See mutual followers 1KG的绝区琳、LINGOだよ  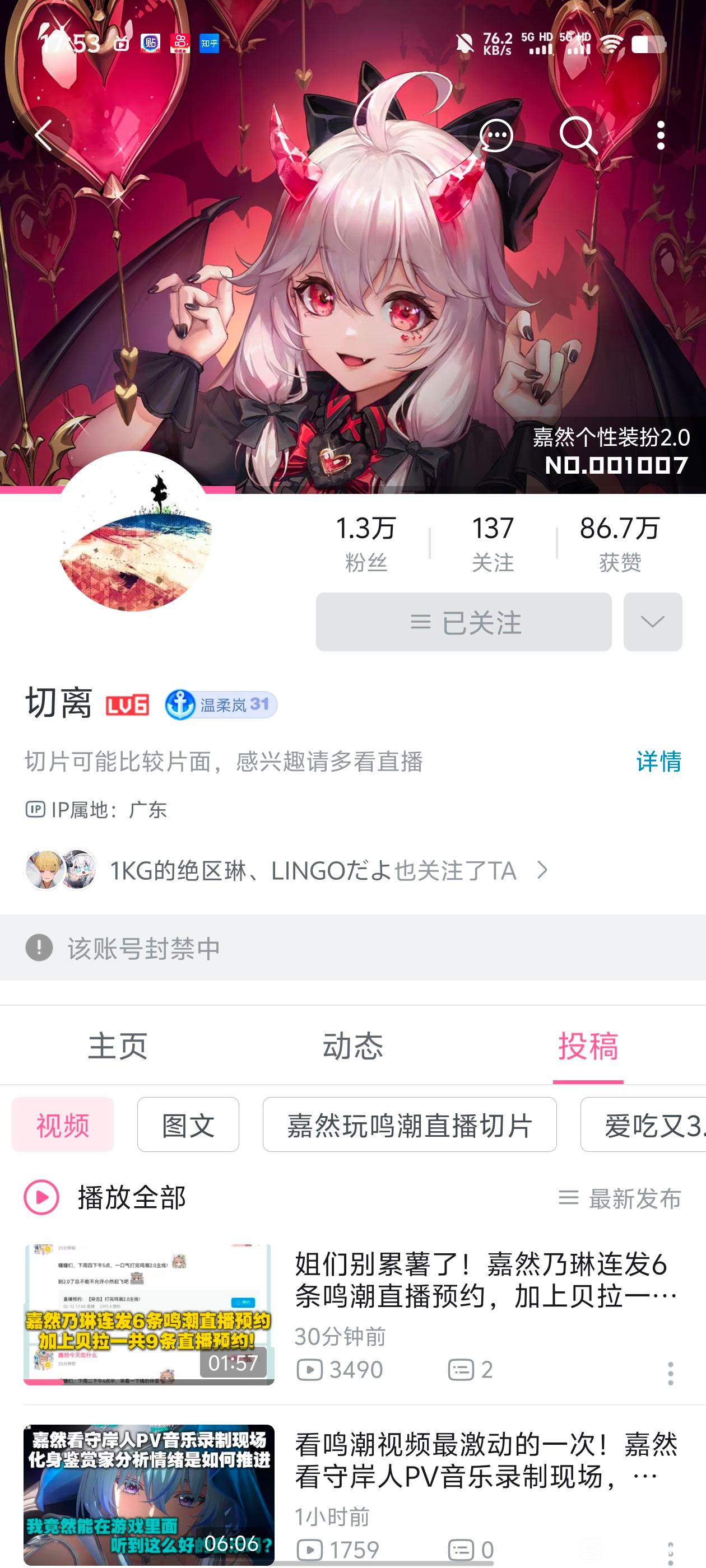[x=286, y=870]
